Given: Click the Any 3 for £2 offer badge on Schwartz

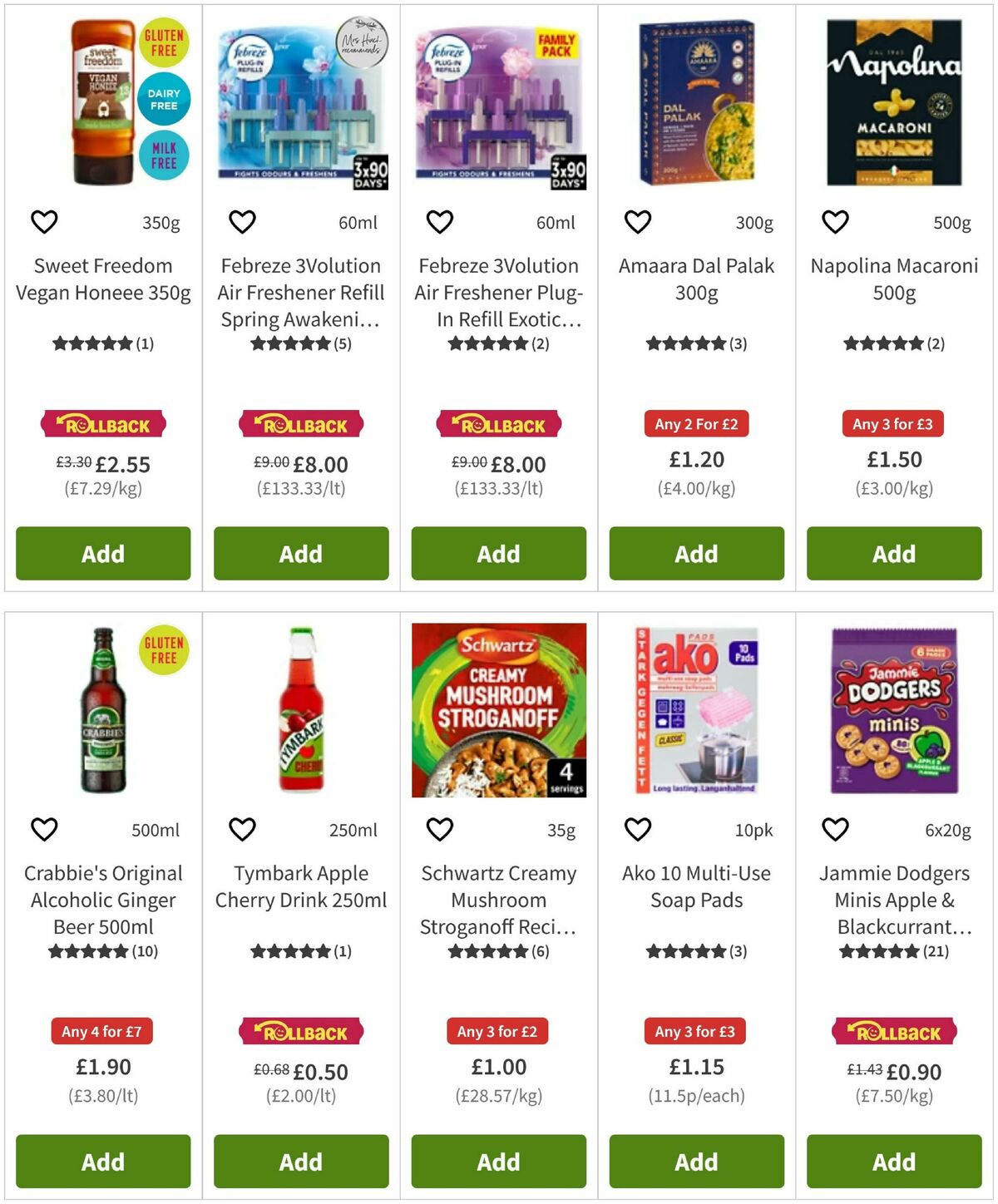Looking at the screenshot, I should click(497, 1031).
